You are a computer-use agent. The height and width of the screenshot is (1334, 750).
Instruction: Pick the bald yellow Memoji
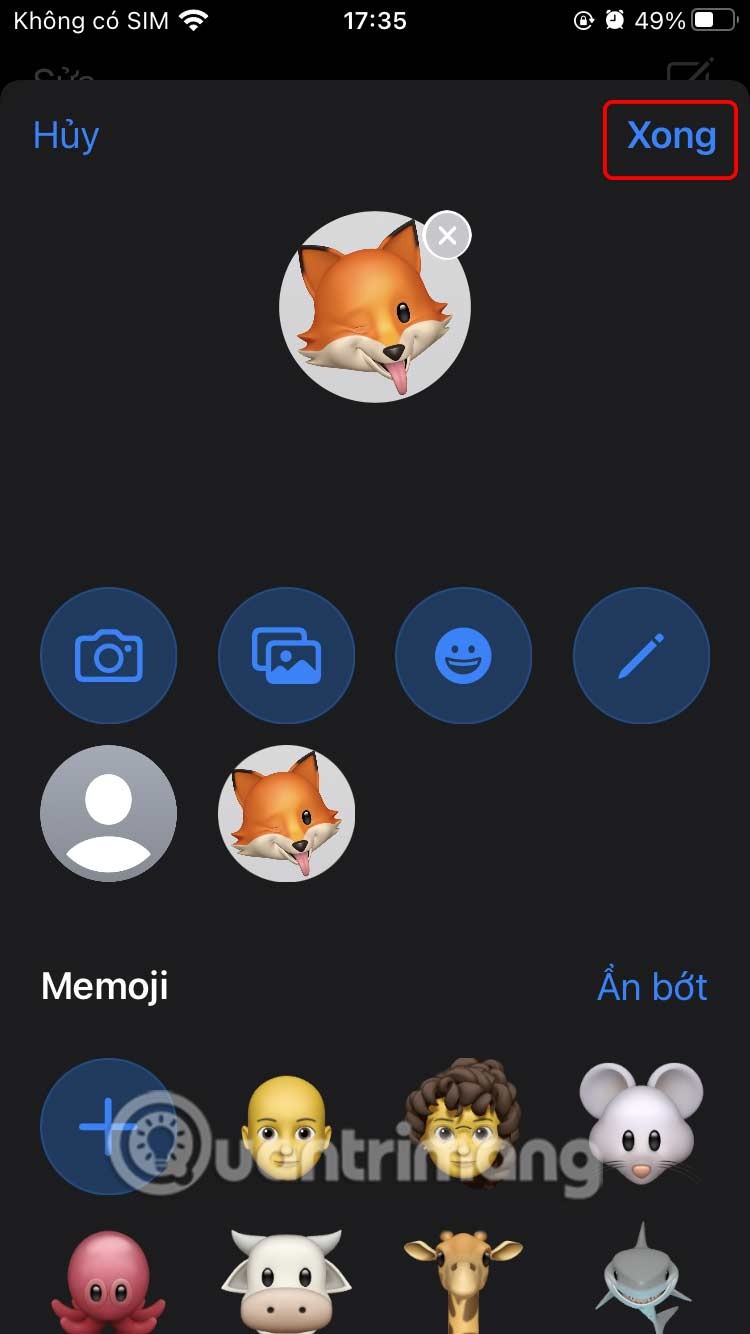click(x=286, y=1126)
